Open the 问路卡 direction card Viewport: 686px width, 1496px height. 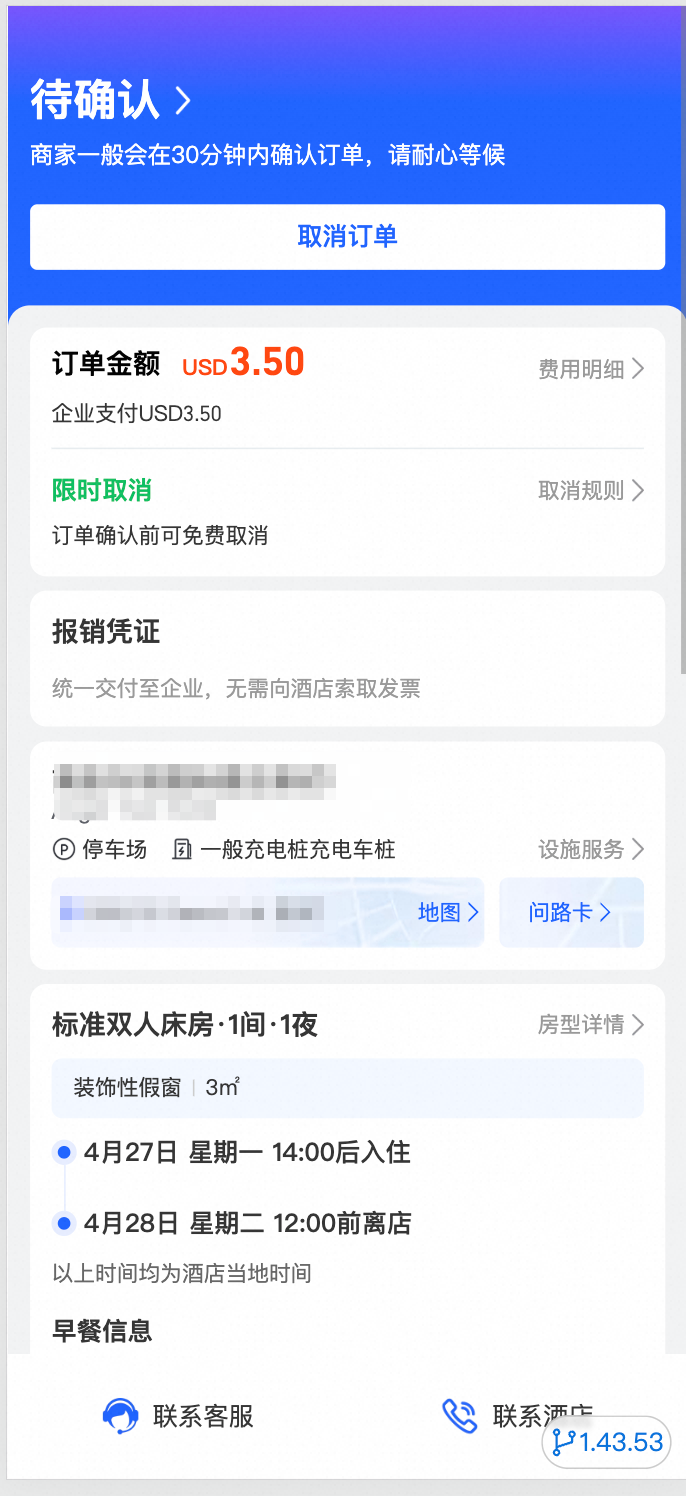[x=570, y=912]
